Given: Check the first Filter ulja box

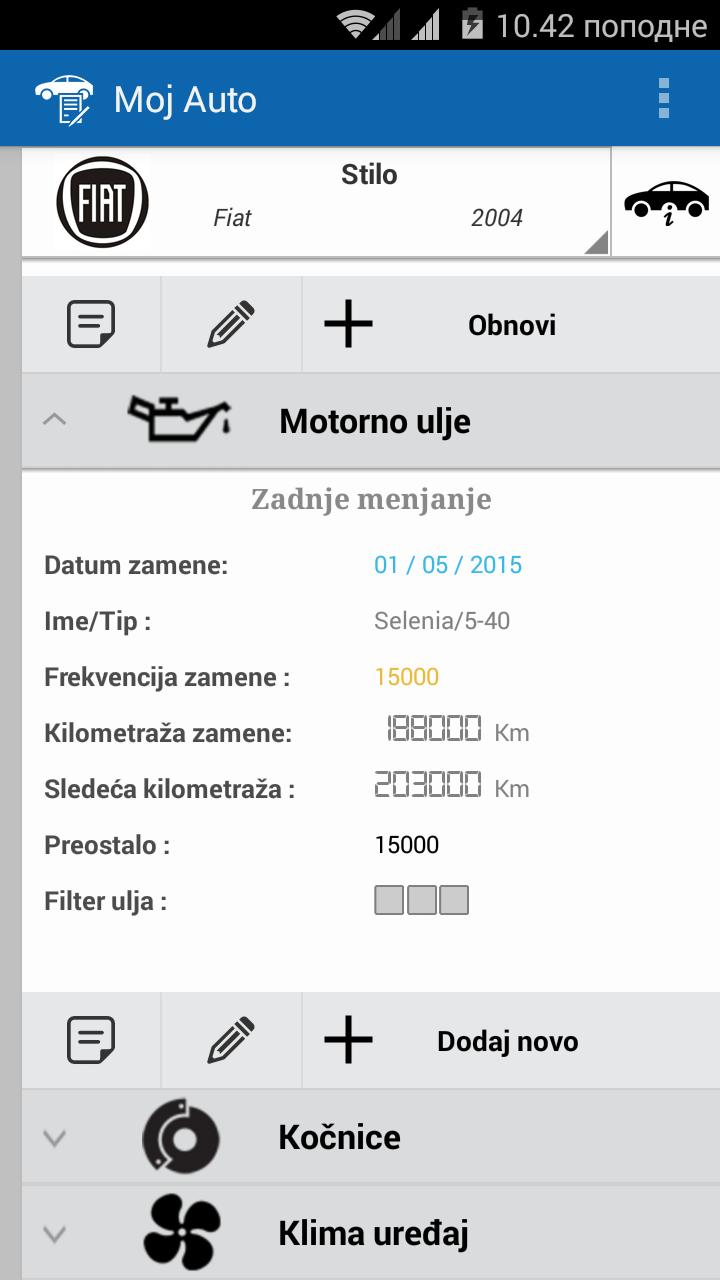Looking at the screenshot, I should pyautogui.click(x=389, y=900).
